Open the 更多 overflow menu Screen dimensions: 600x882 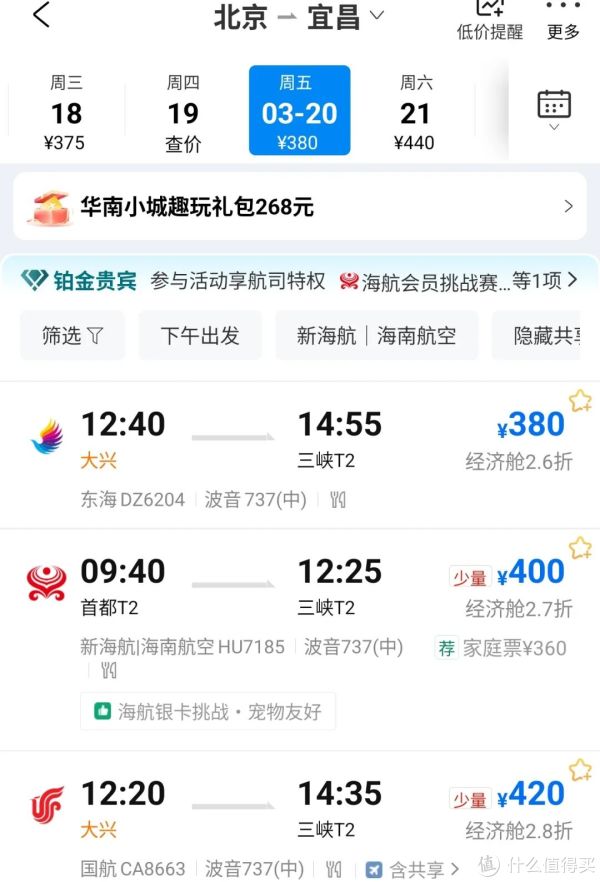tap(563, 20)
